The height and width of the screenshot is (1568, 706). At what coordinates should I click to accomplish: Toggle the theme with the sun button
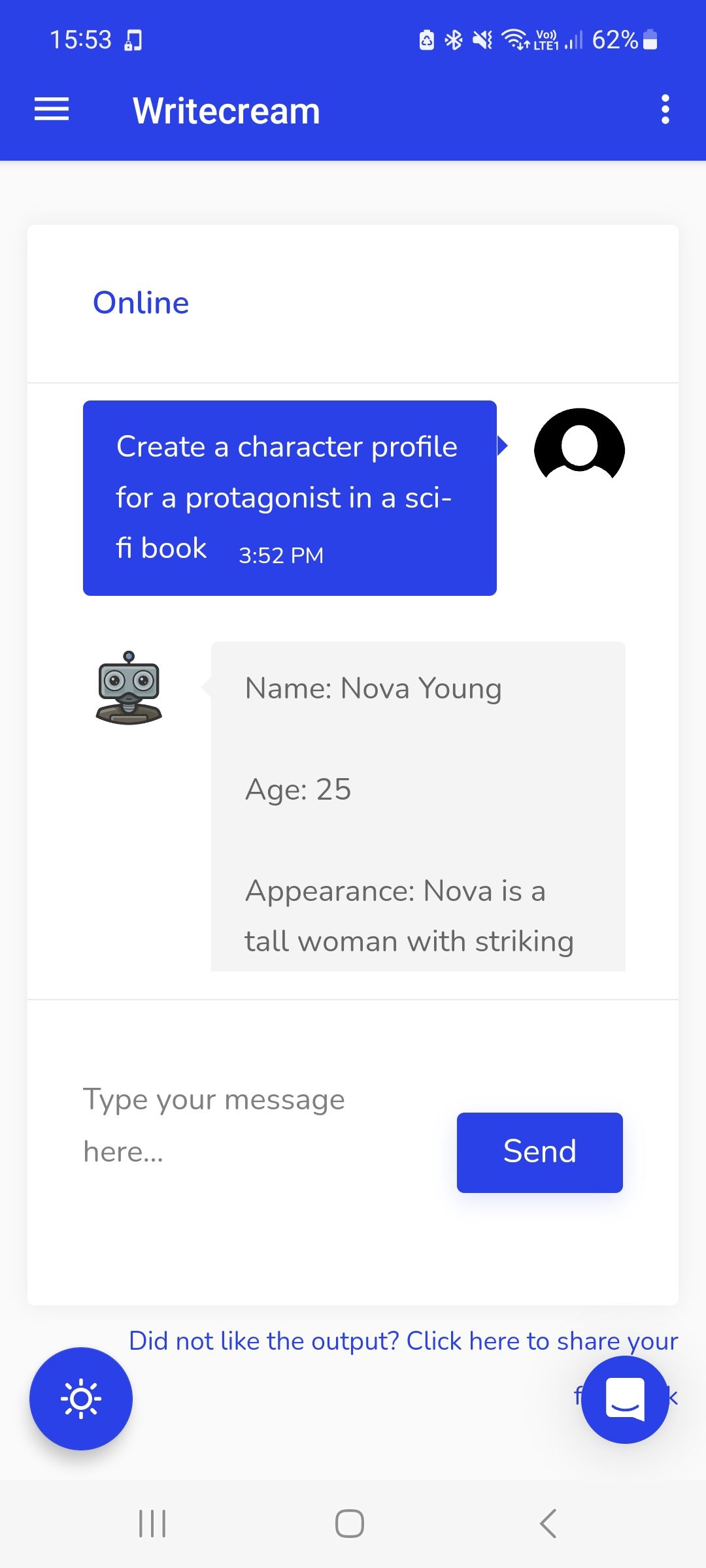click(80, 1399)
